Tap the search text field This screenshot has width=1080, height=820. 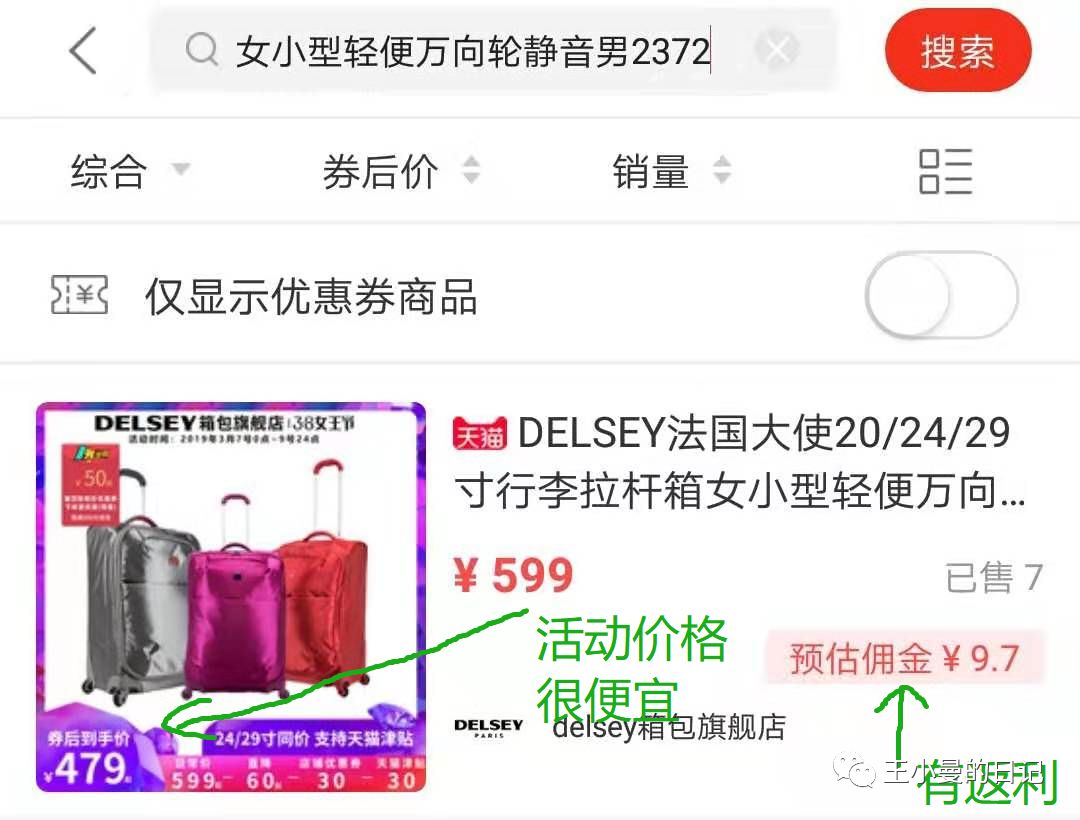(x=470, y=50)
